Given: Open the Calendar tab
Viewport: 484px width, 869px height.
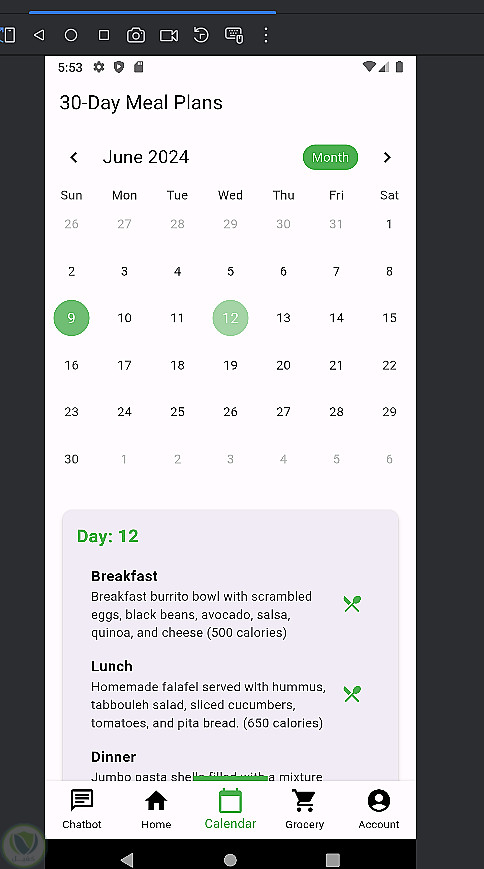Looking at the screenshot, I should pyautogui.click(x=230, y=809).
